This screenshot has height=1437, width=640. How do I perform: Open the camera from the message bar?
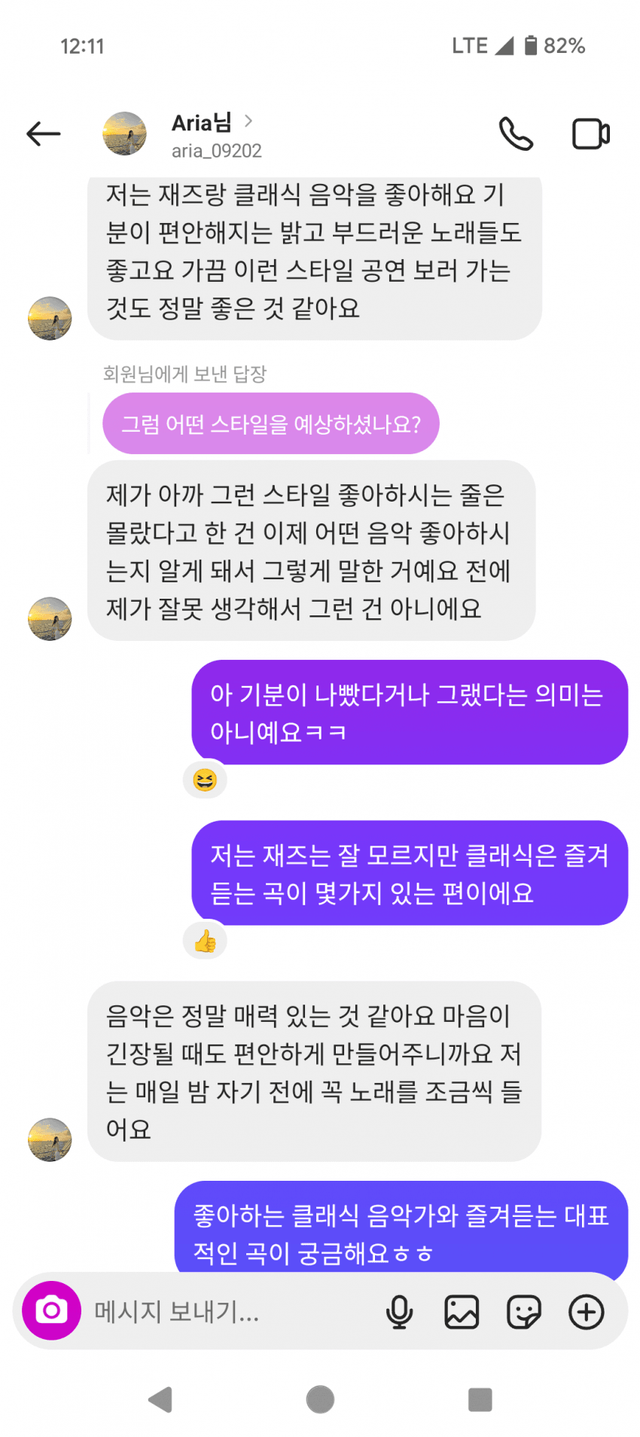[x=51, y=1311]
